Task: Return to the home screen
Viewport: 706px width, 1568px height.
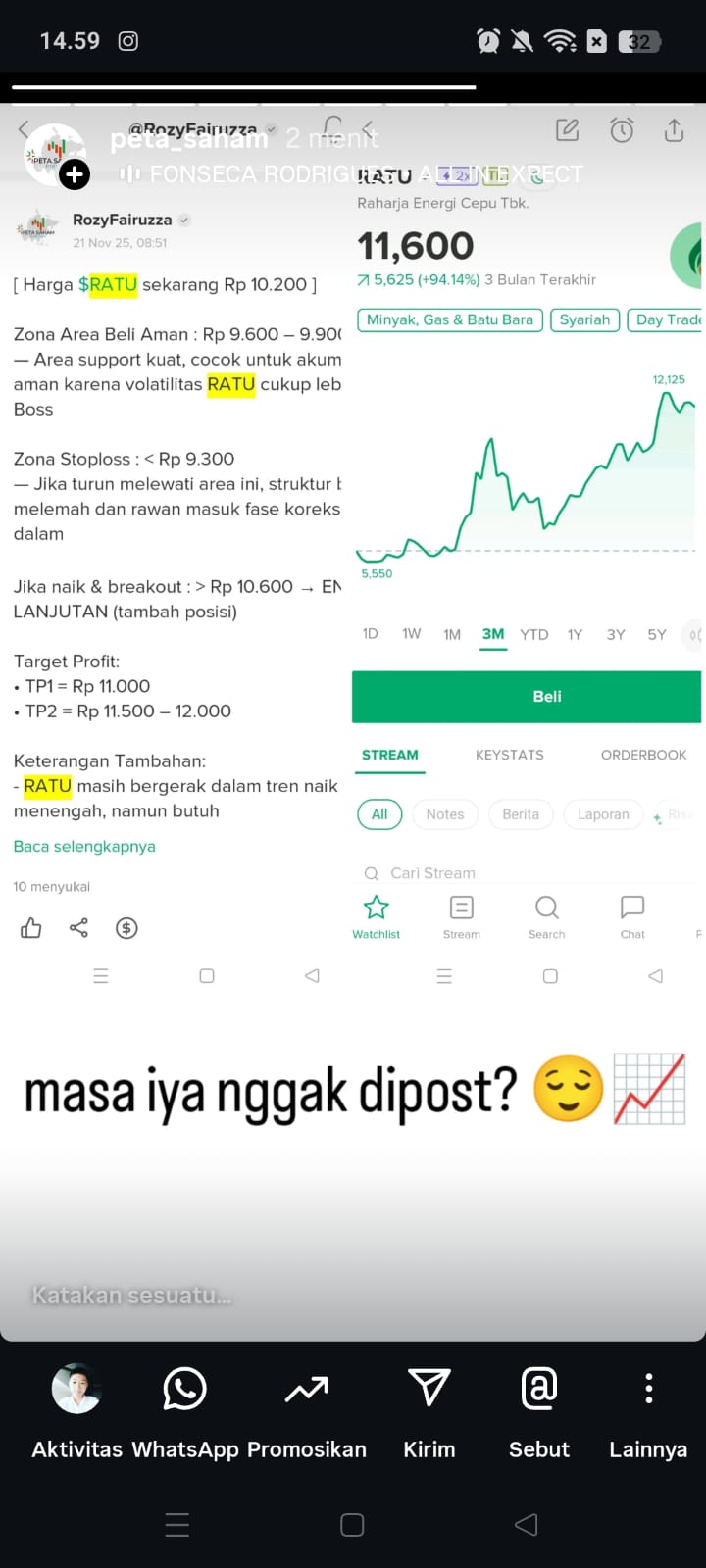Action: pos(352,1524)
